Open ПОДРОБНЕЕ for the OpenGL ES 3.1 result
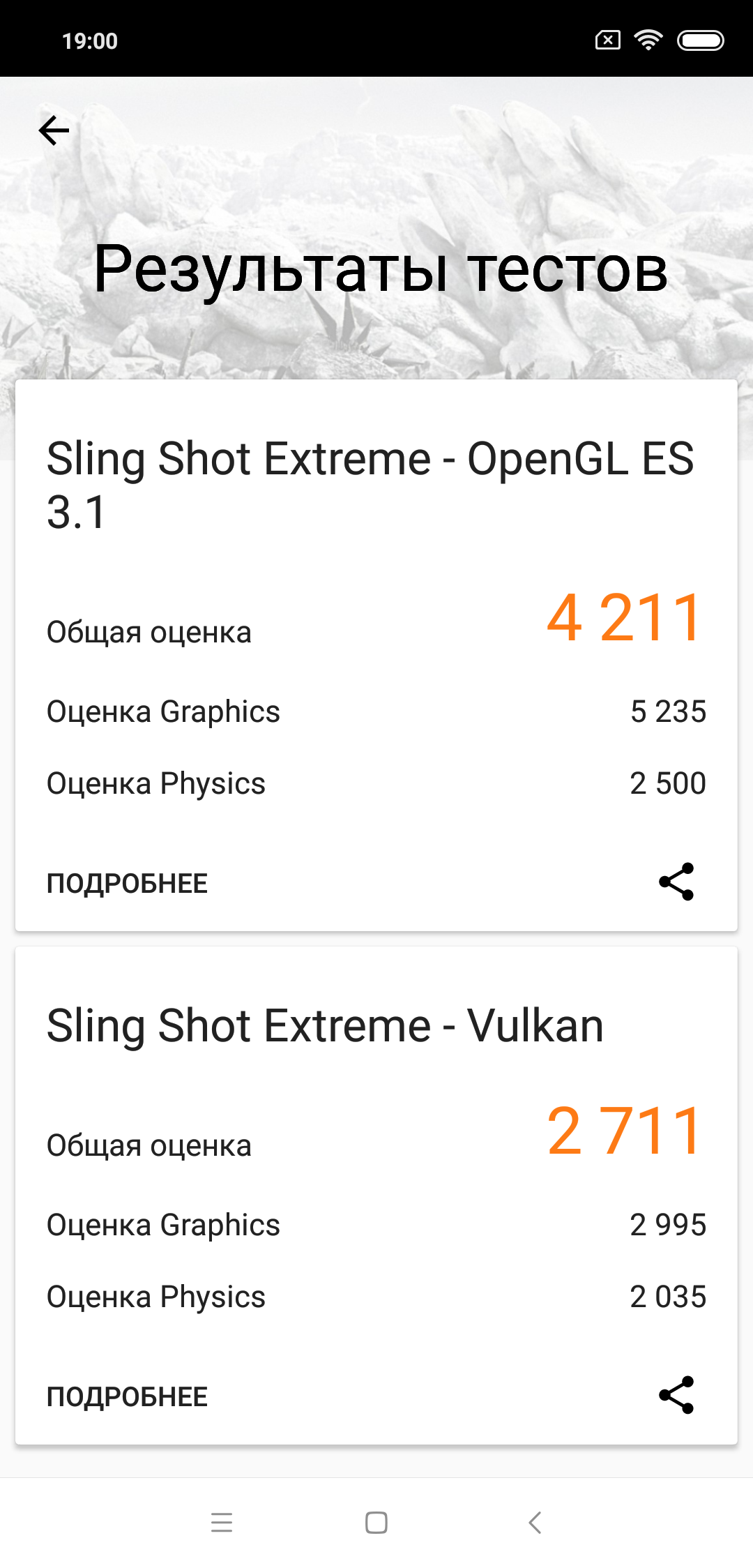753x1568 pixels. coord(127,883)
